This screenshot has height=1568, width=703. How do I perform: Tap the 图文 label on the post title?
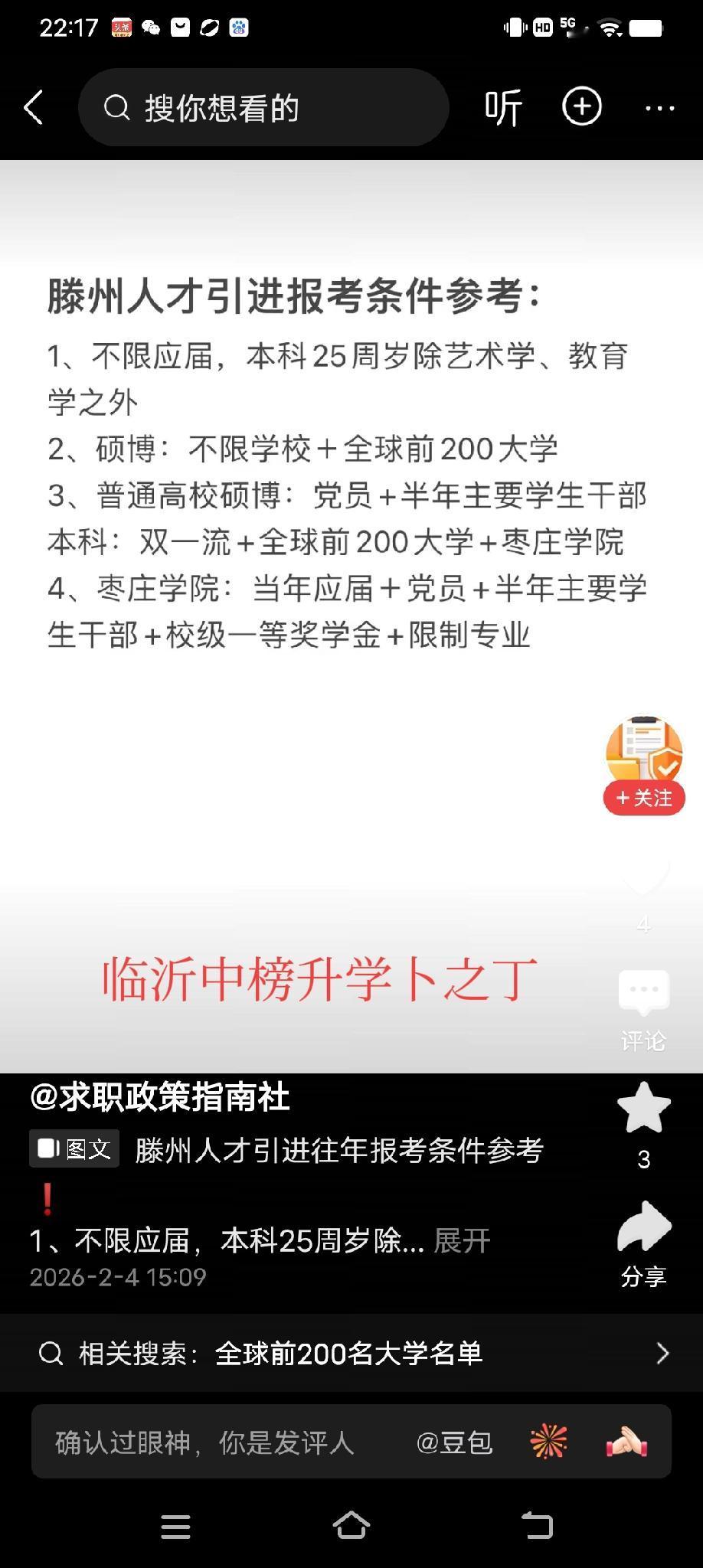click(74, 1148)
